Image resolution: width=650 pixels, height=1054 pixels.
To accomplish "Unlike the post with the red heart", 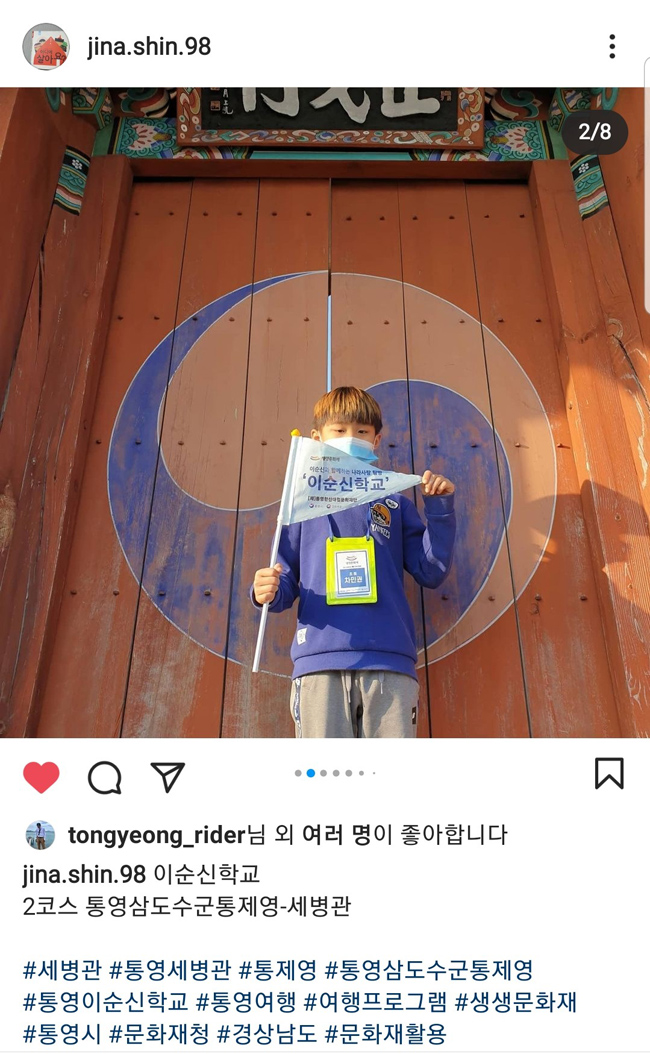I will point(41,776).
